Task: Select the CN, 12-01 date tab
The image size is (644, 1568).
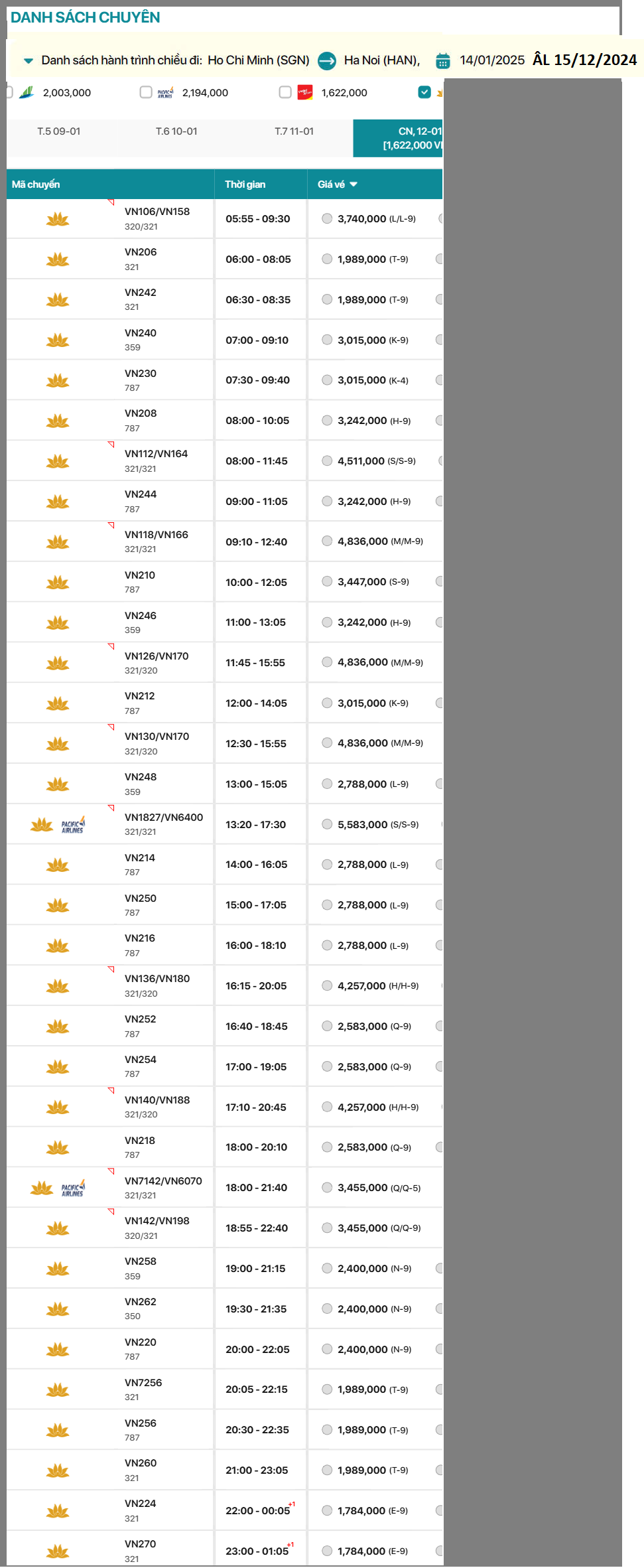Action: click(398, 138)
